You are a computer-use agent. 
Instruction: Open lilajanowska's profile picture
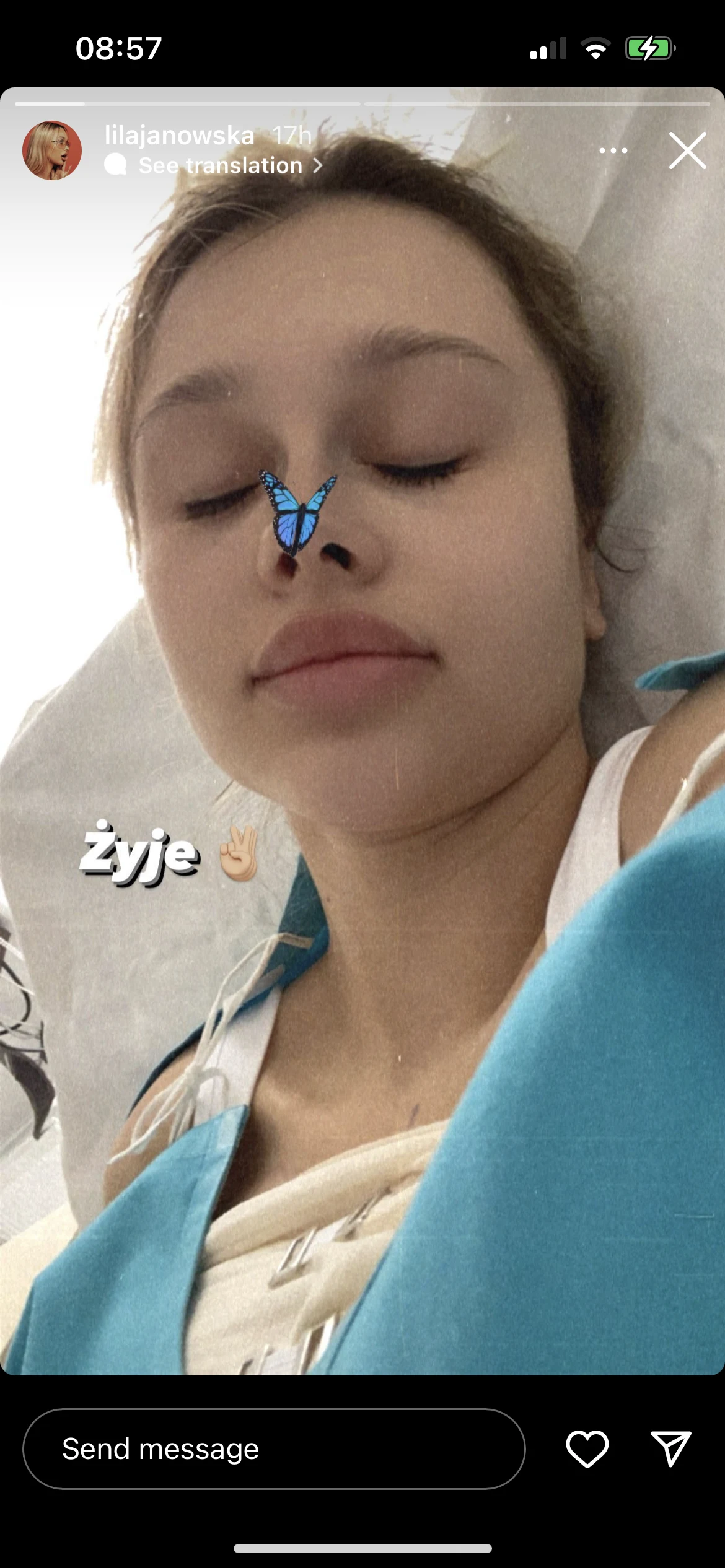tap(52, 150)
